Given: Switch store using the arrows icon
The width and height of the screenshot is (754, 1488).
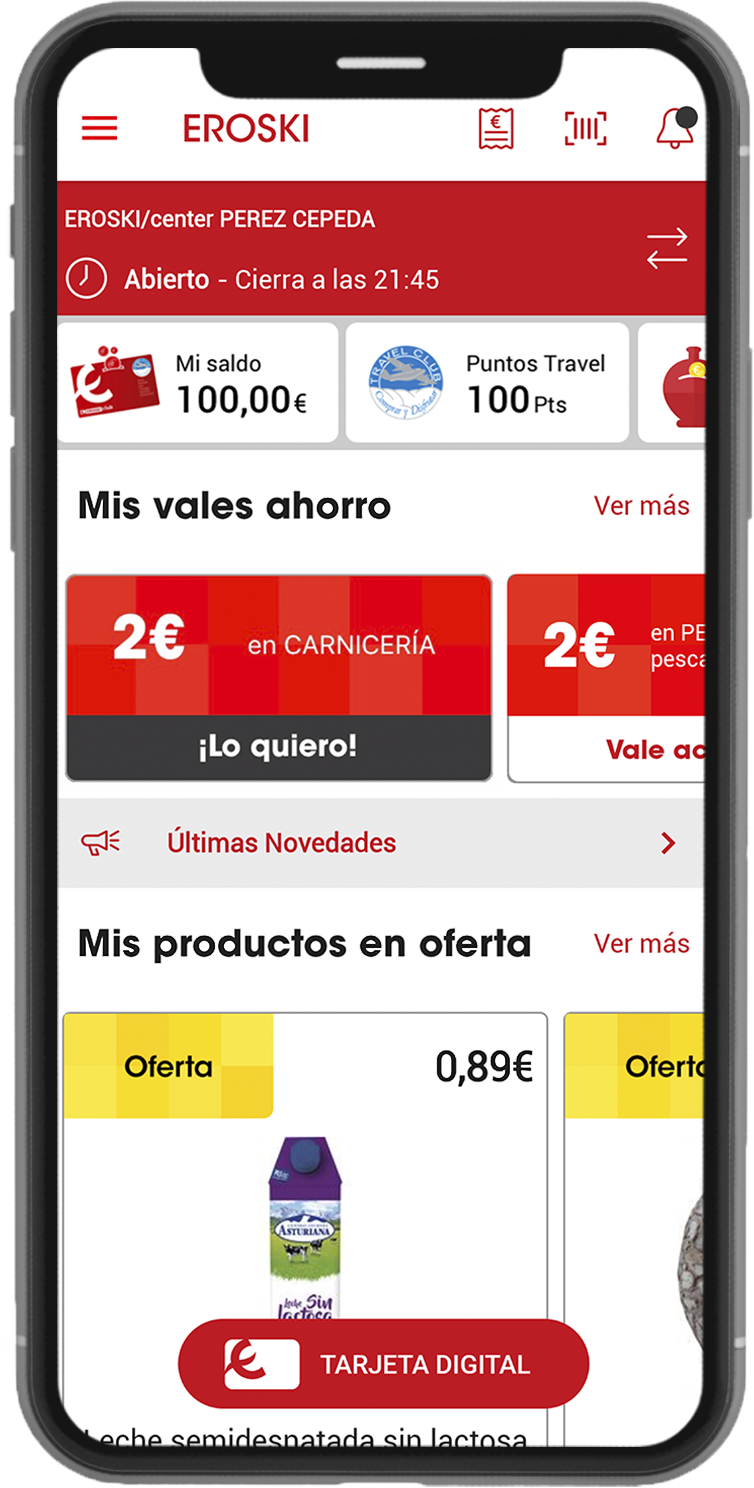Looking at the screenshot, I should [x=666, y=247].
